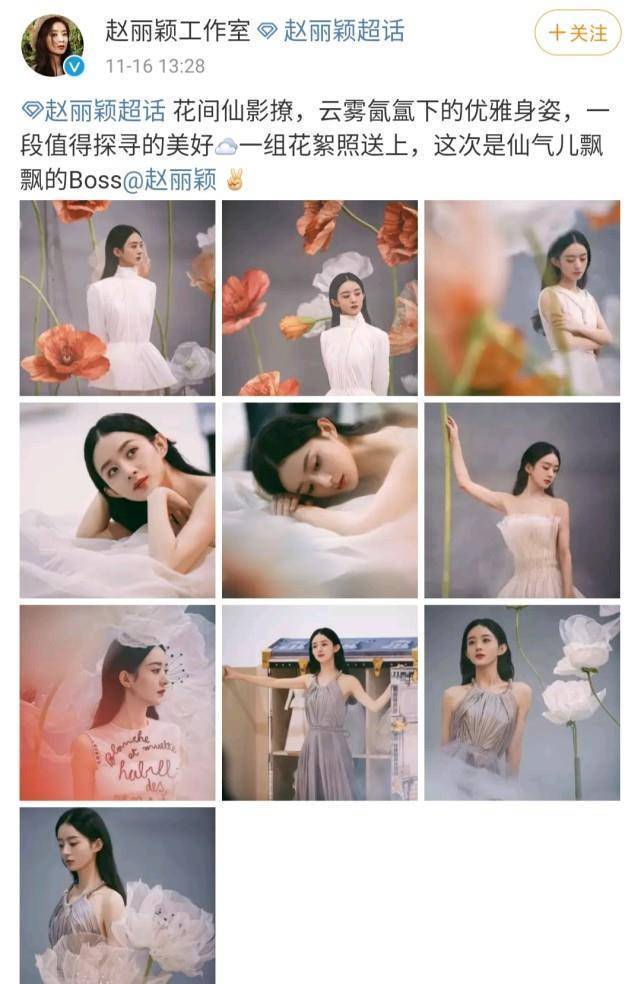View photo of her head resting on arm
The image size is (641, 984).
coord(319,500)
